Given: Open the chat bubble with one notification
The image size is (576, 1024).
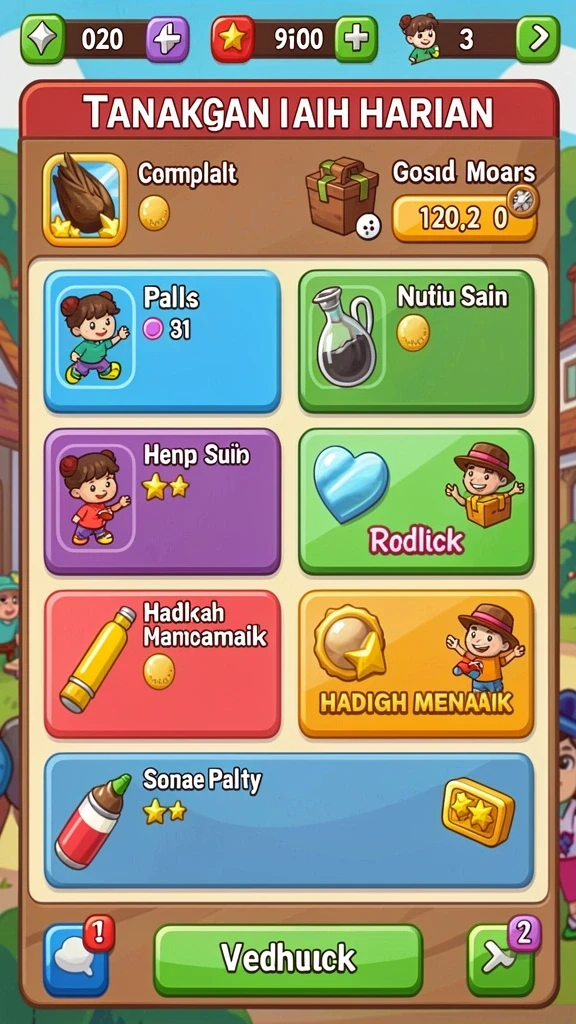Looking at the screenshot, I should [77, 957].
